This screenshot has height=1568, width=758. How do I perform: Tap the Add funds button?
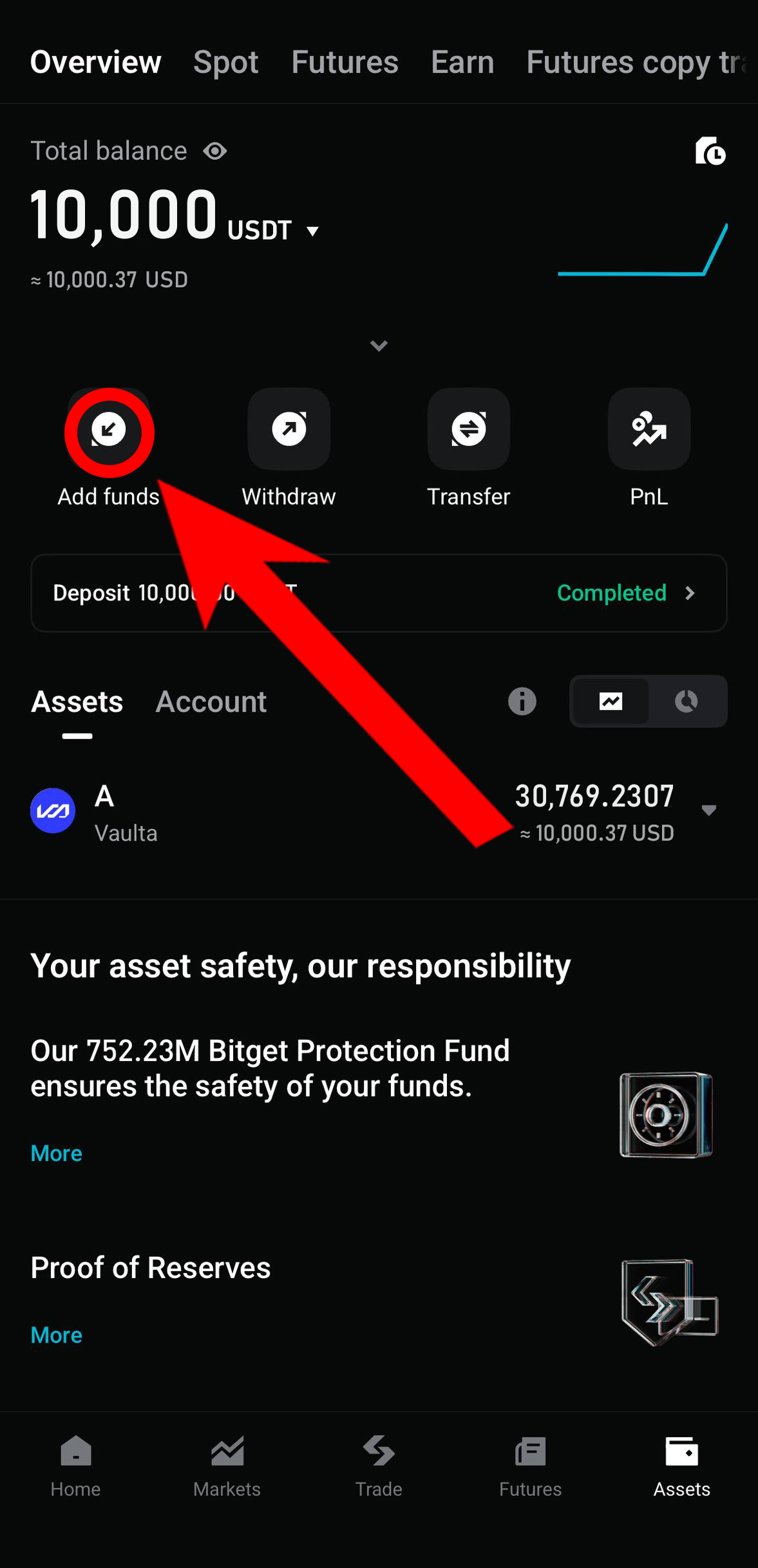point(109,430)
